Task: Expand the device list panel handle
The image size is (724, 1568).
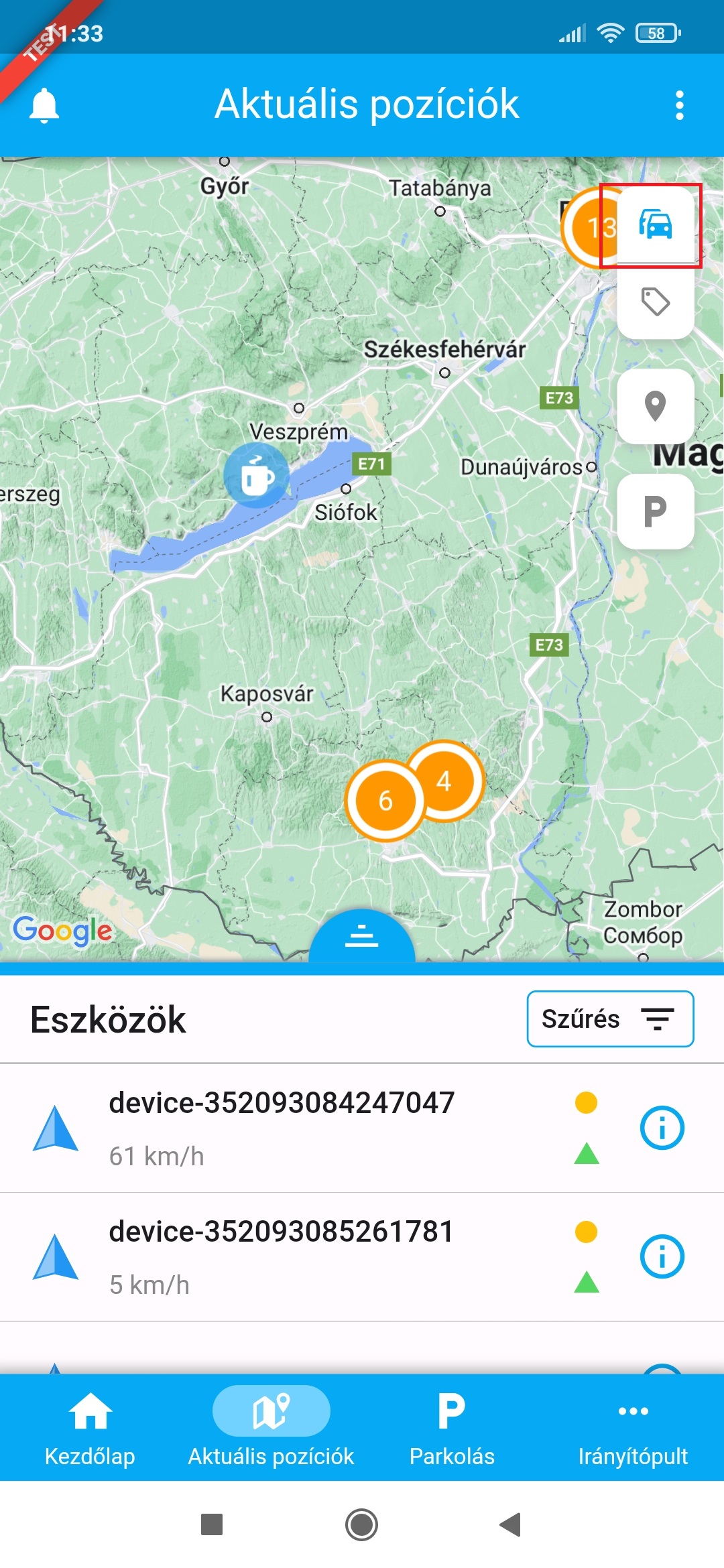Action: pos(362,936)
